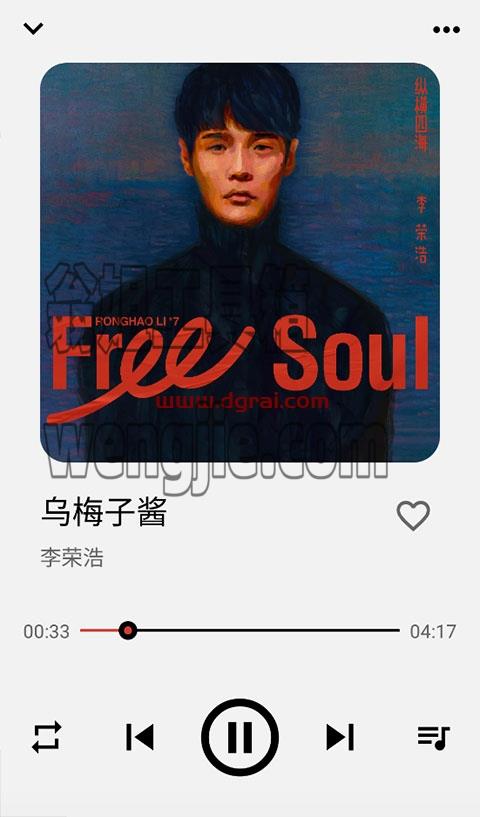Toggle the repeat mode icon

point(46,737)
